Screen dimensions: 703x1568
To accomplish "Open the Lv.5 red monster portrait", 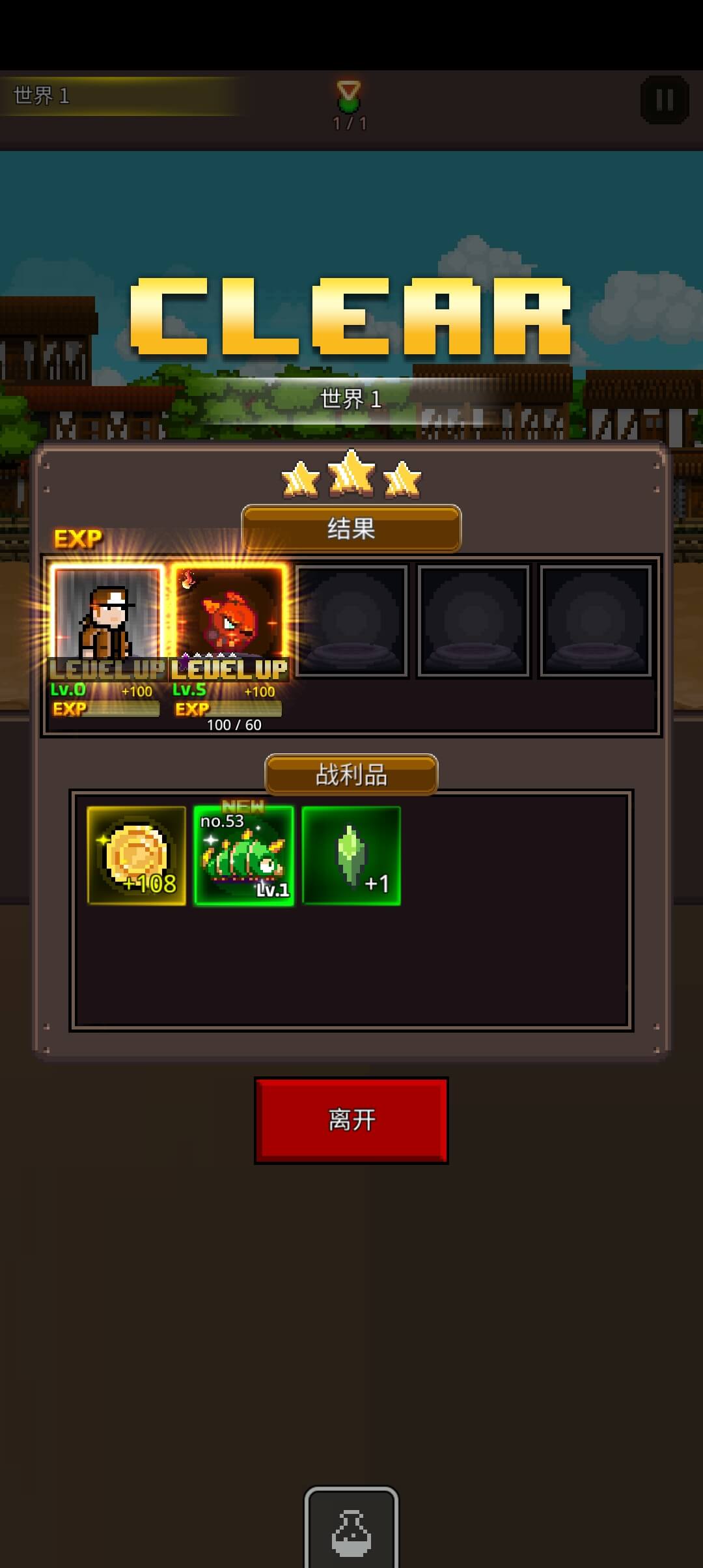I will coord(228,615).
